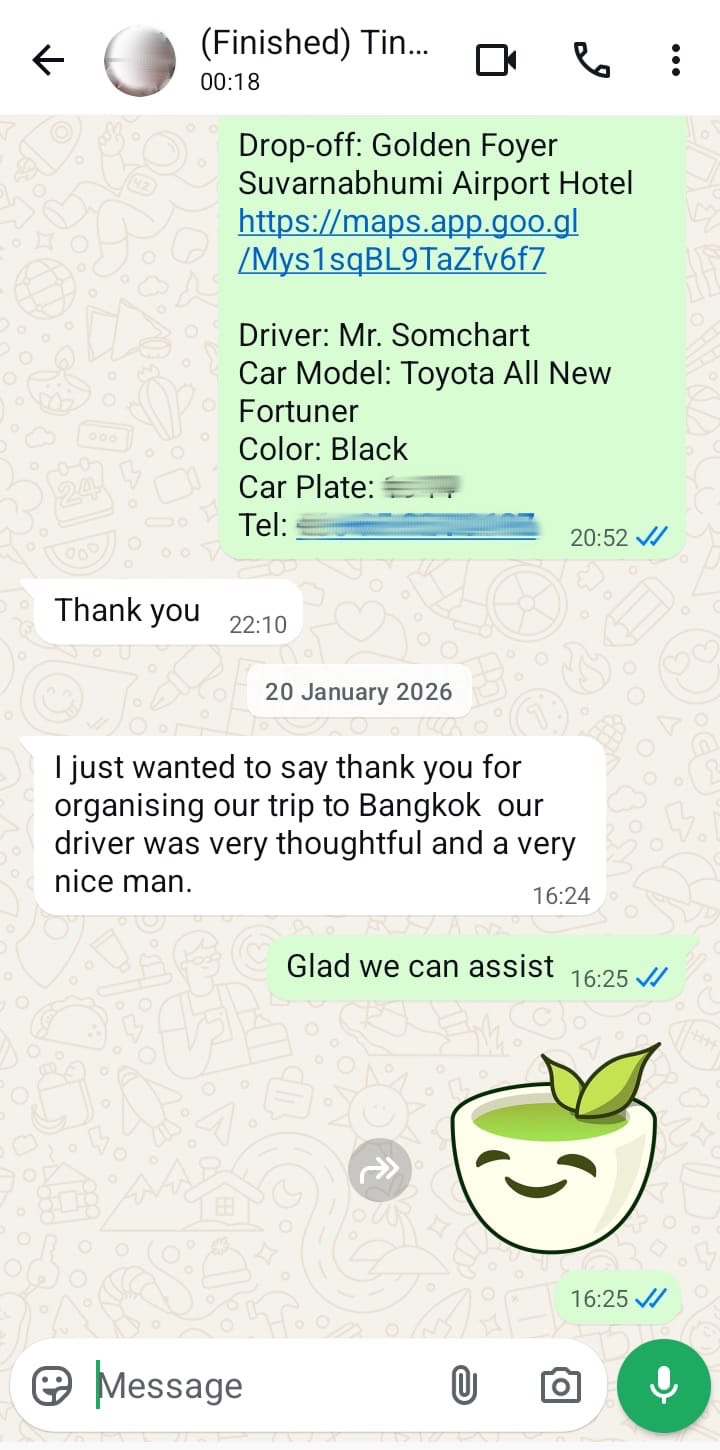720x1450 pixels.
Task: Record a voice message with the microphone
Action: pyautogui.click(x=663, y=1385)
